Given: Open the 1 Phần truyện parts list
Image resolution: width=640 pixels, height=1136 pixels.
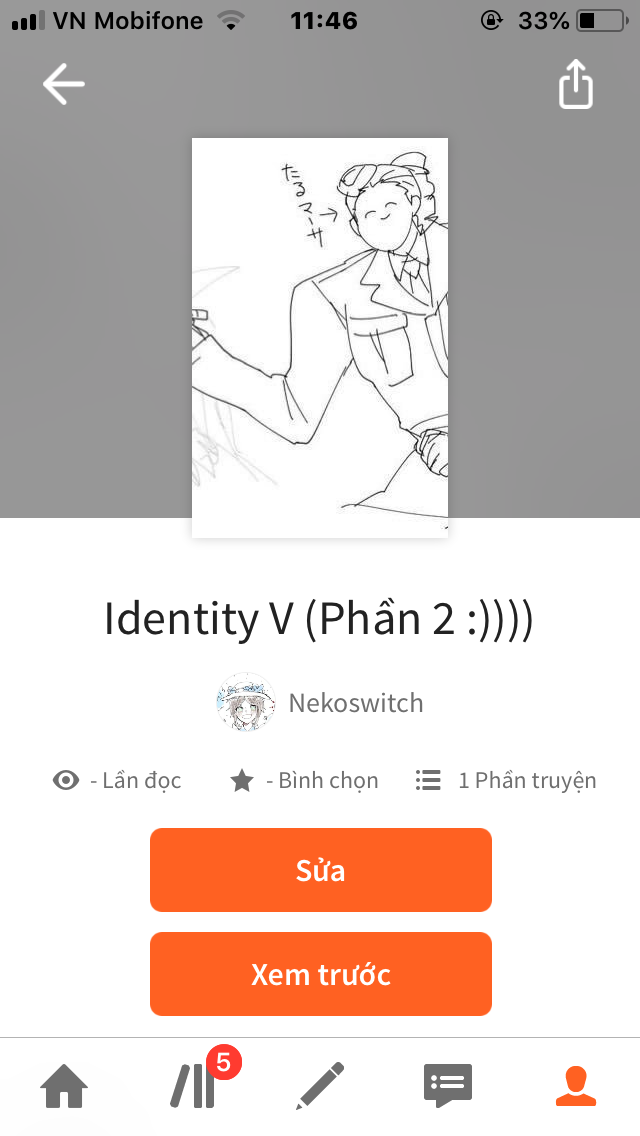Looking at the screenshot, I should pyautogui.click(x=506, y=780).
